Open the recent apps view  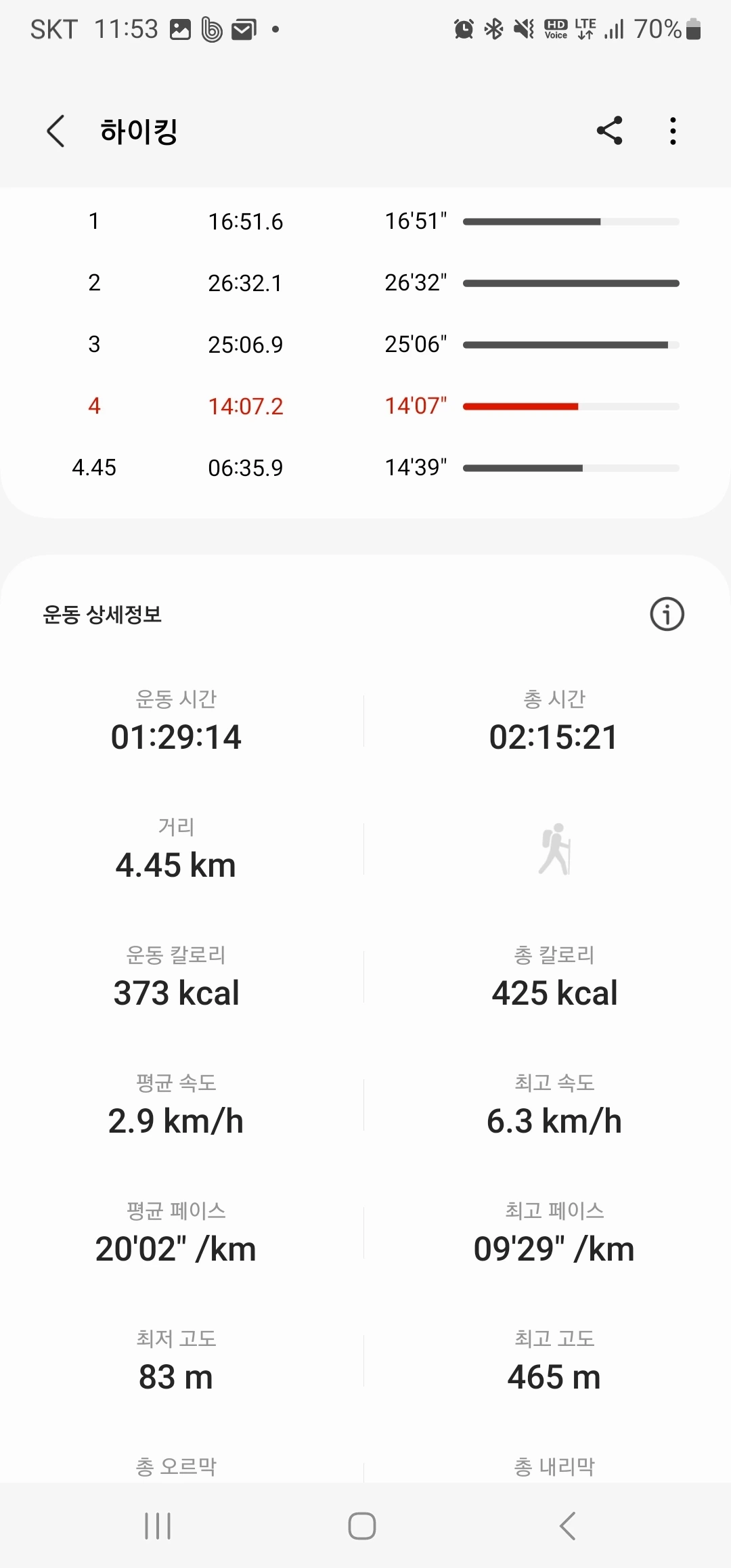click(x=158, y=1526)
